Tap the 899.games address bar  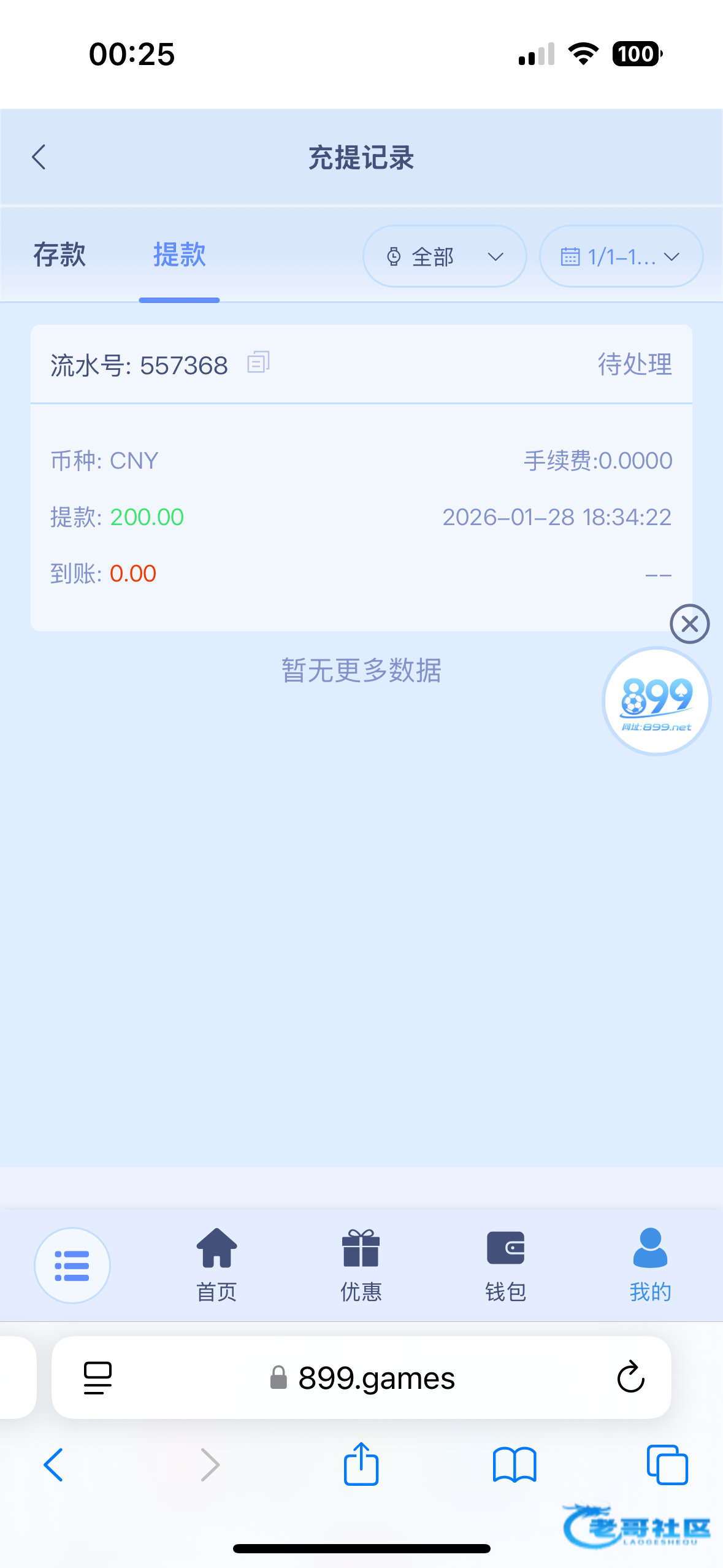[x=362, y=1378]
